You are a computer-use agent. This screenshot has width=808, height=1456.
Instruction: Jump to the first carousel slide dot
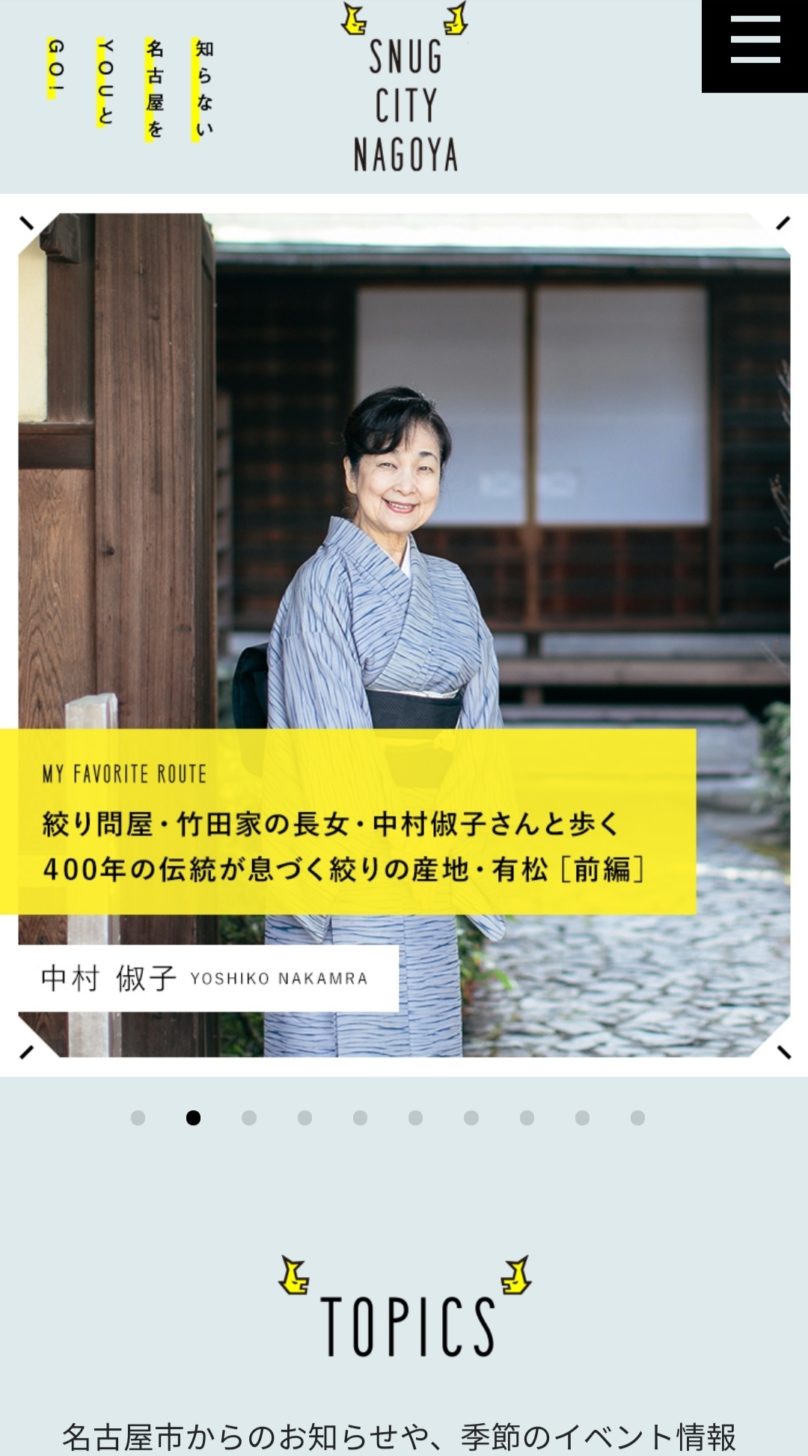click(138, 1118)
